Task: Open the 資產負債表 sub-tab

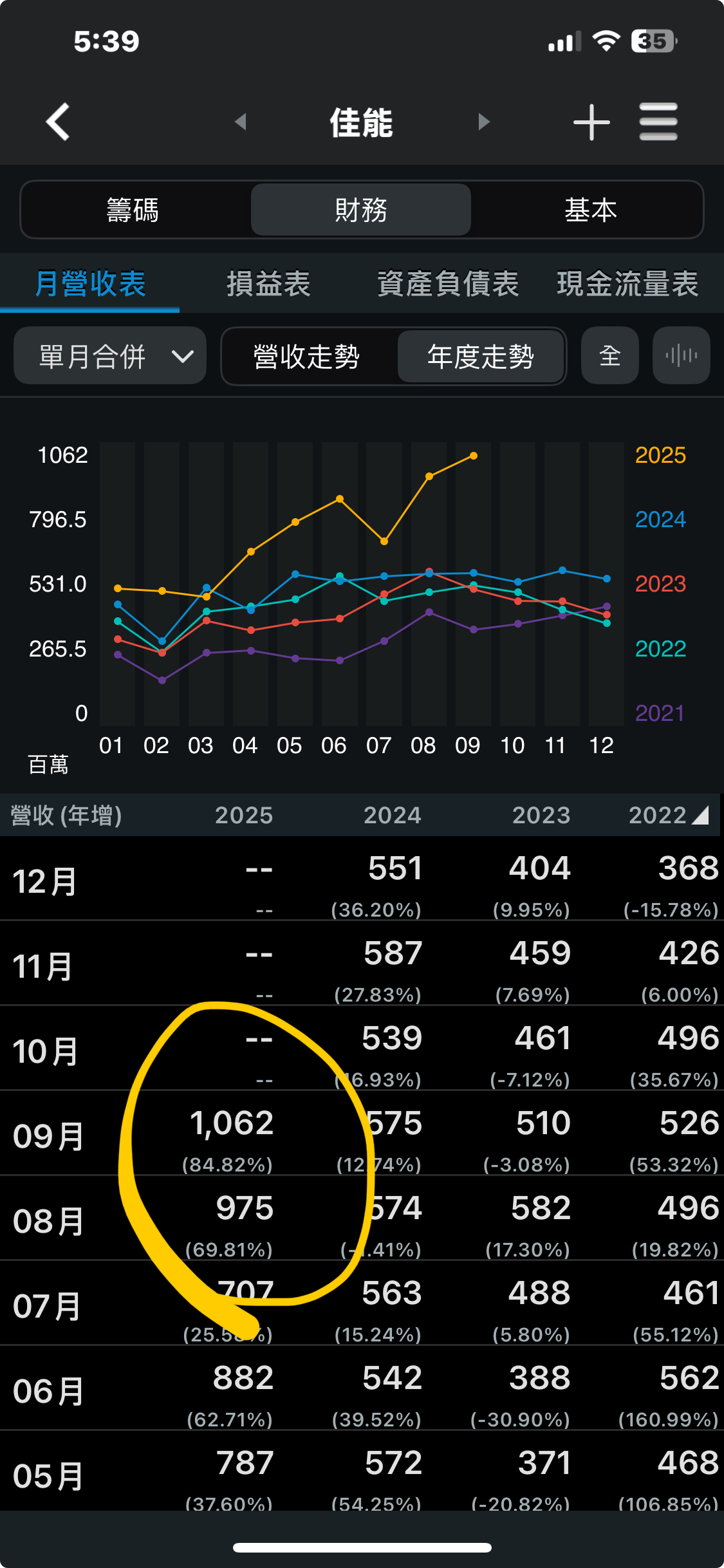Action: point(448,284)
